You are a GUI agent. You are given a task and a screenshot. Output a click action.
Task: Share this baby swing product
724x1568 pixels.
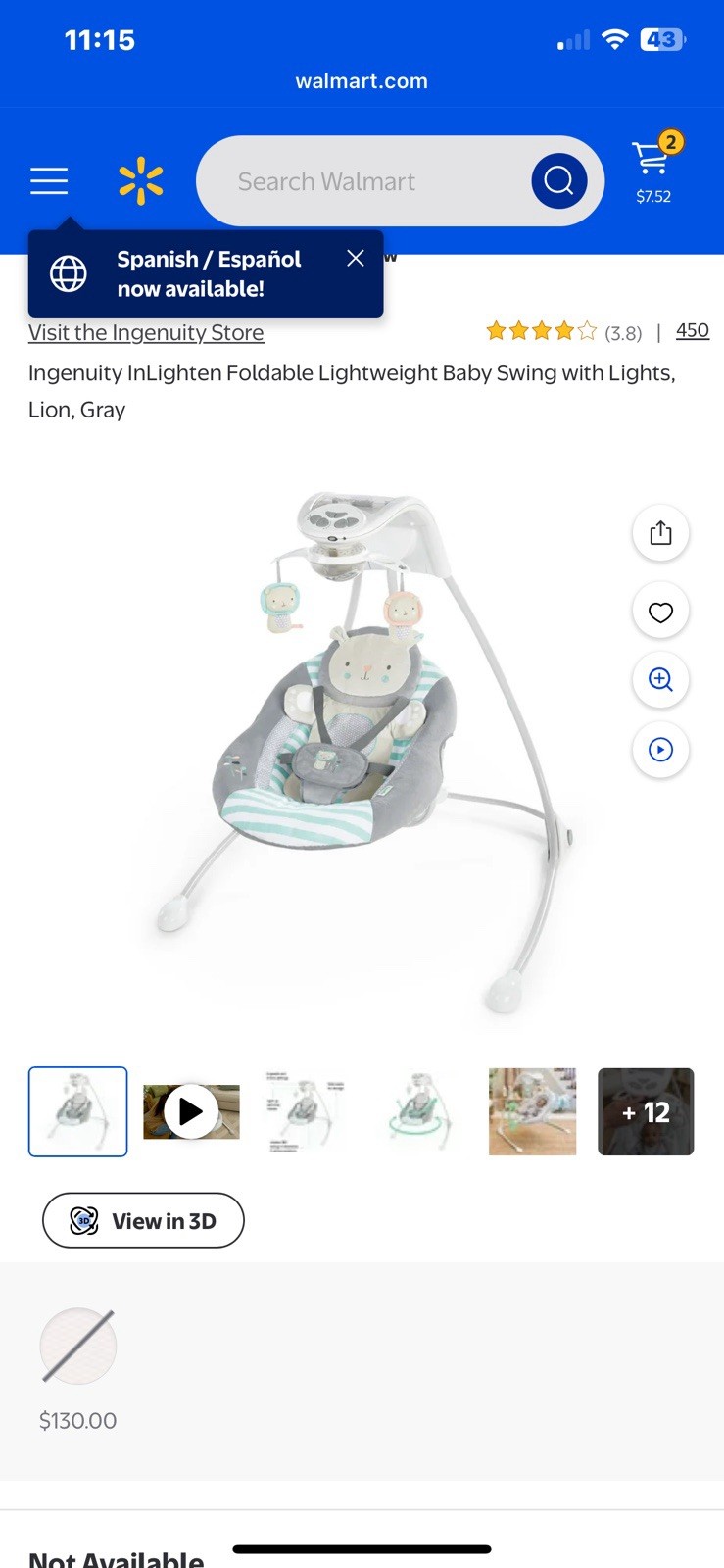(661, 533)
